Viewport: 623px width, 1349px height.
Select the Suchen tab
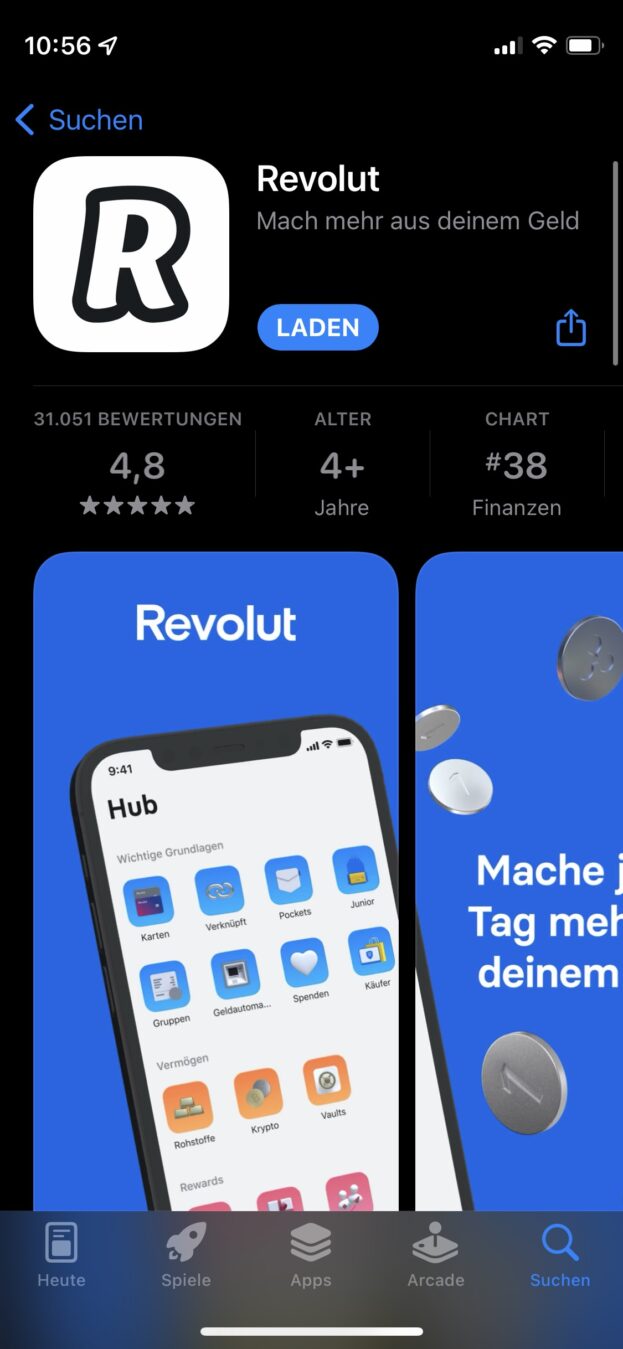pyautogui.click(x=560, y=1256)
